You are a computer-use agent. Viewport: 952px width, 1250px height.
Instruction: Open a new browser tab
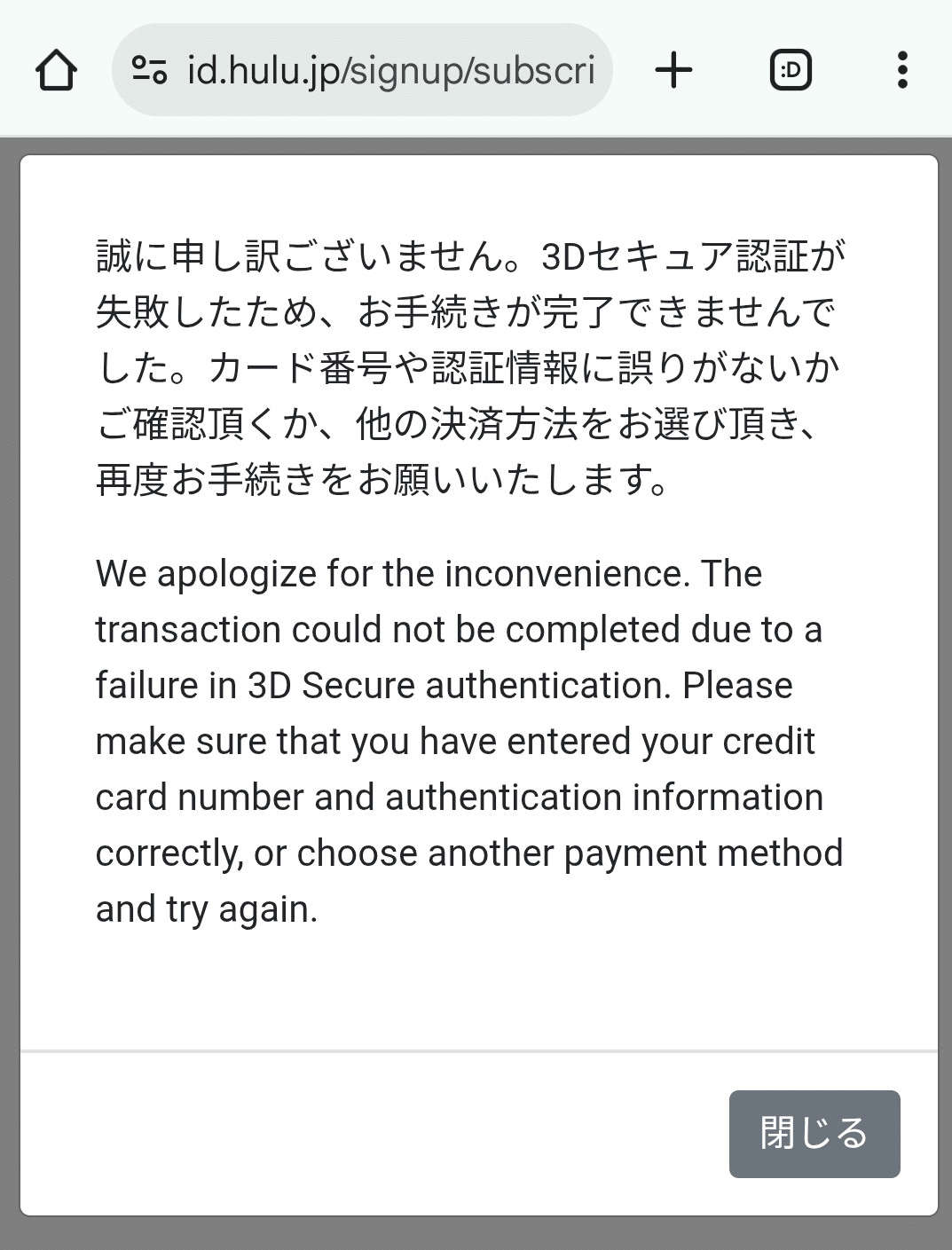click(673, 70)
